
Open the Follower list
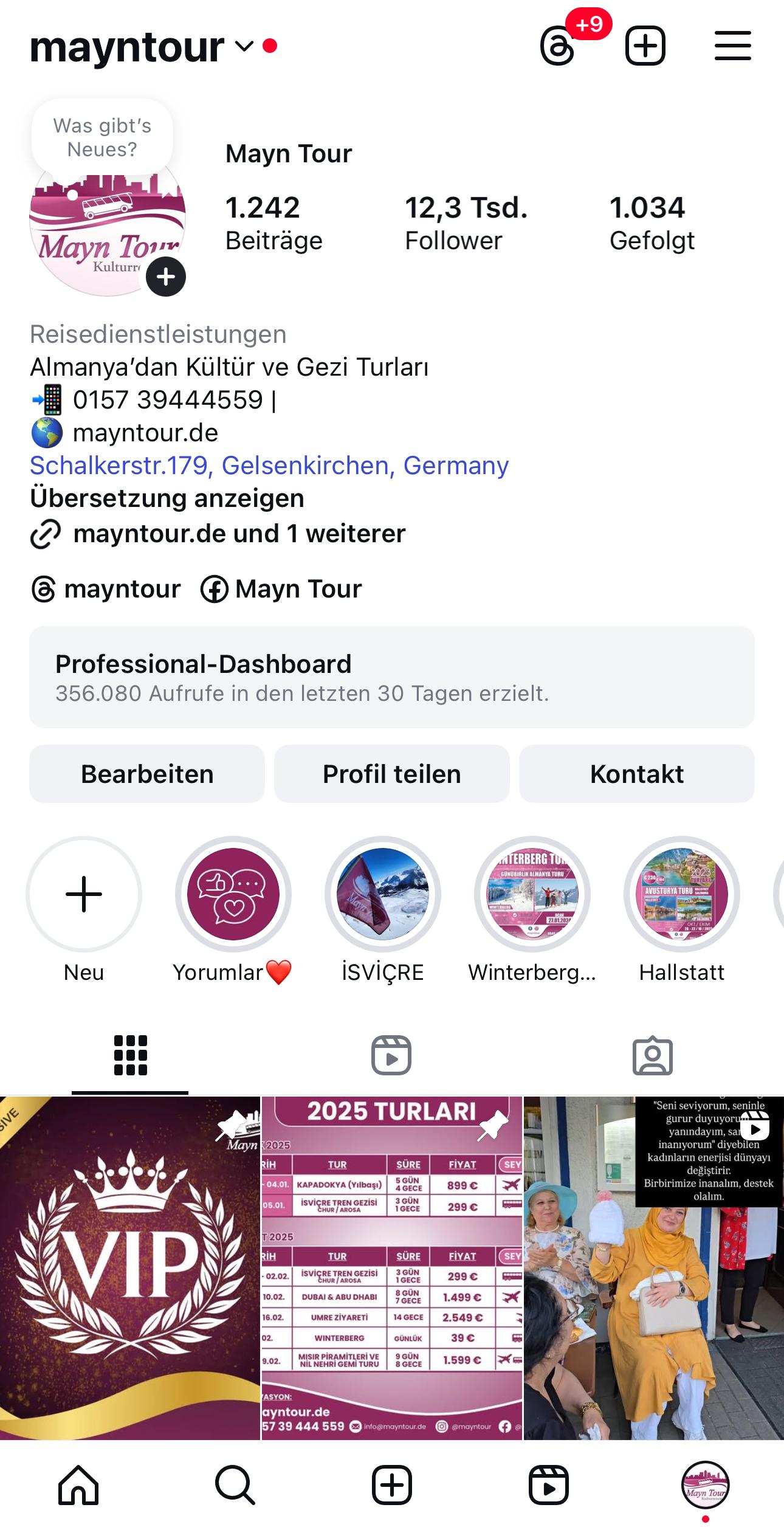(x=466, y=222)
